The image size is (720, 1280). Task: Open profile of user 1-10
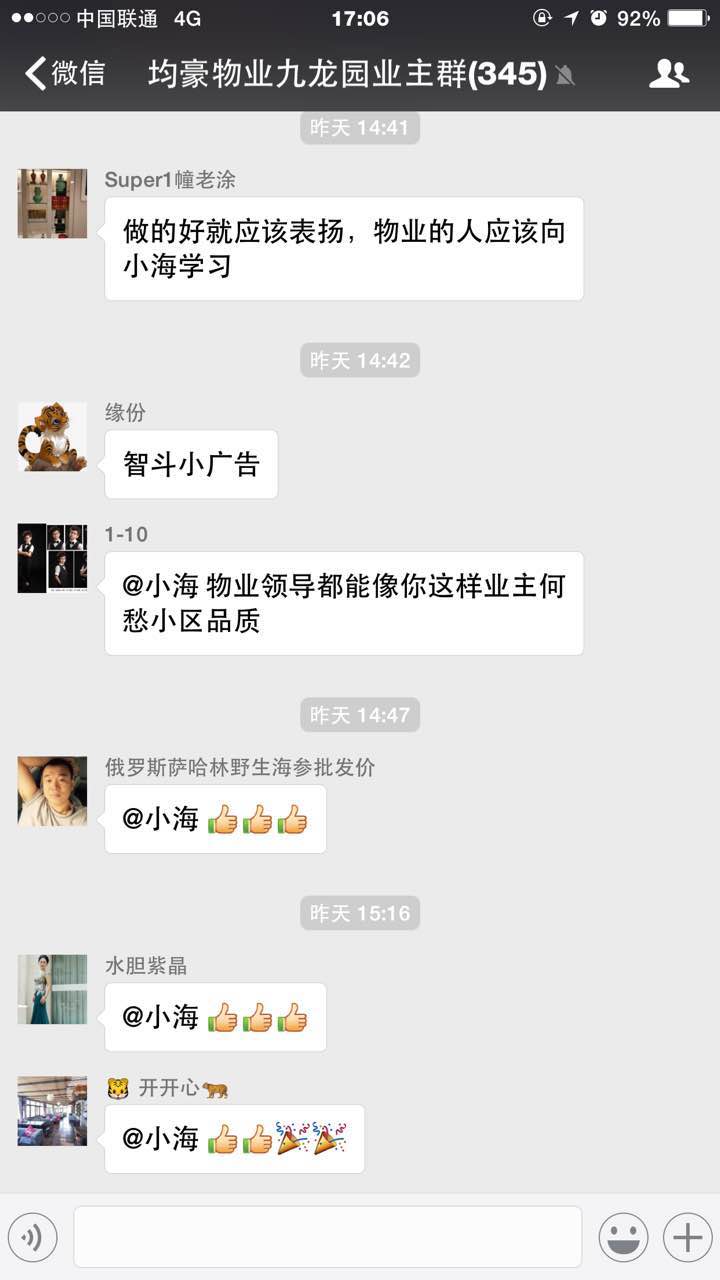[x=52, y=558]
